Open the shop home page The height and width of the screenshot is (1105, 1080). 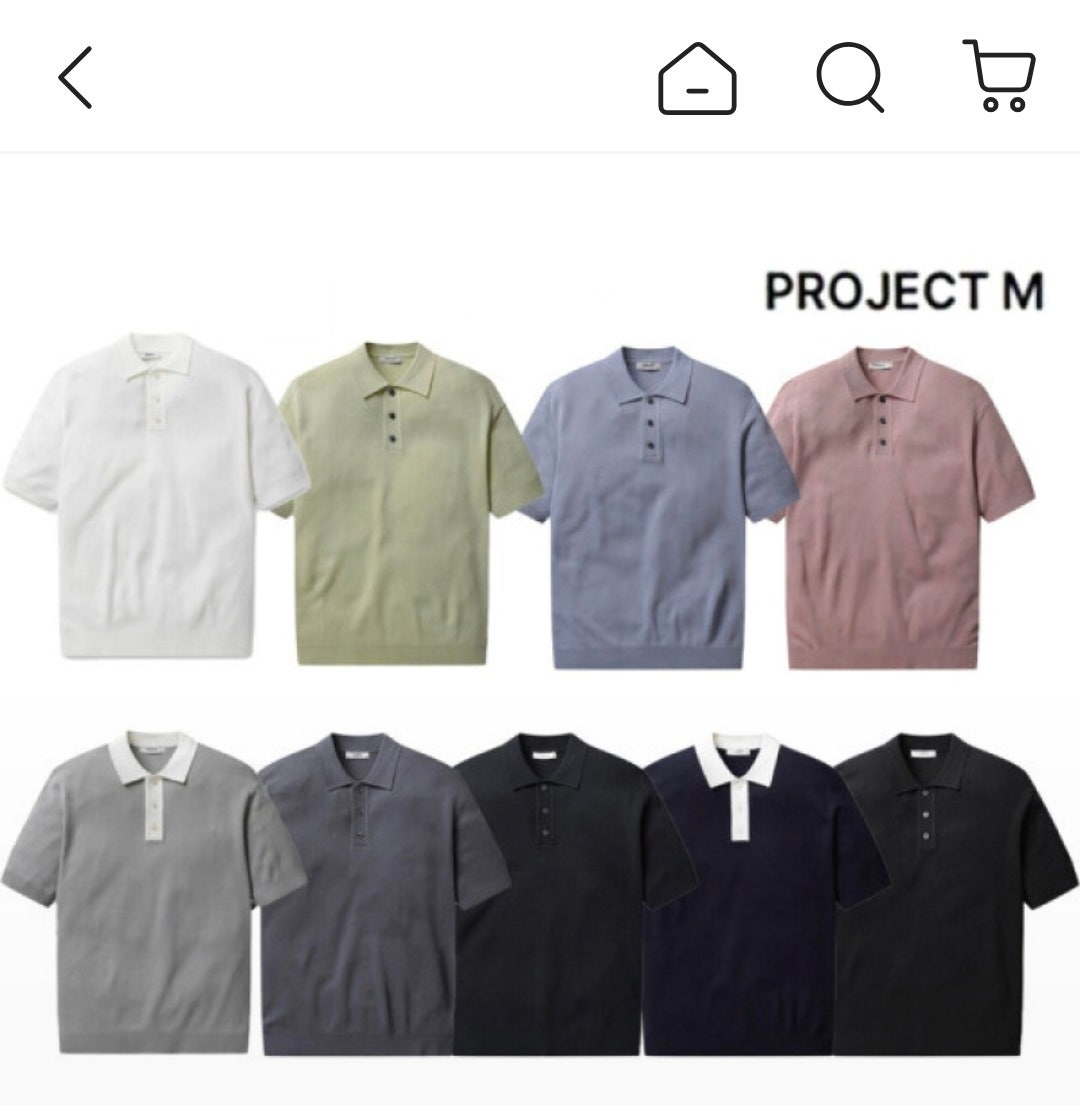click(697, 78)
